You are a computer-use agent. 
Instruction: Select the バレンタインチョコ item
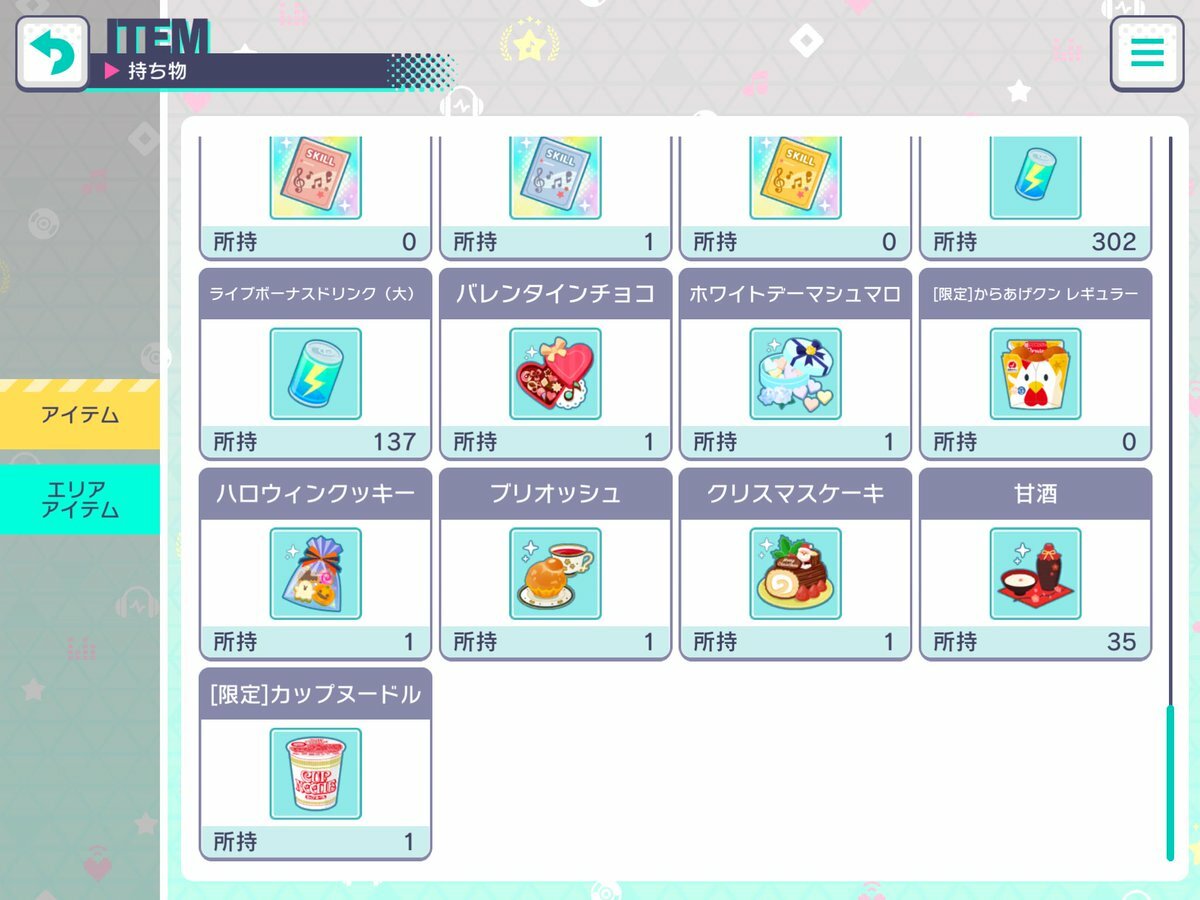(x=555, y=373)
